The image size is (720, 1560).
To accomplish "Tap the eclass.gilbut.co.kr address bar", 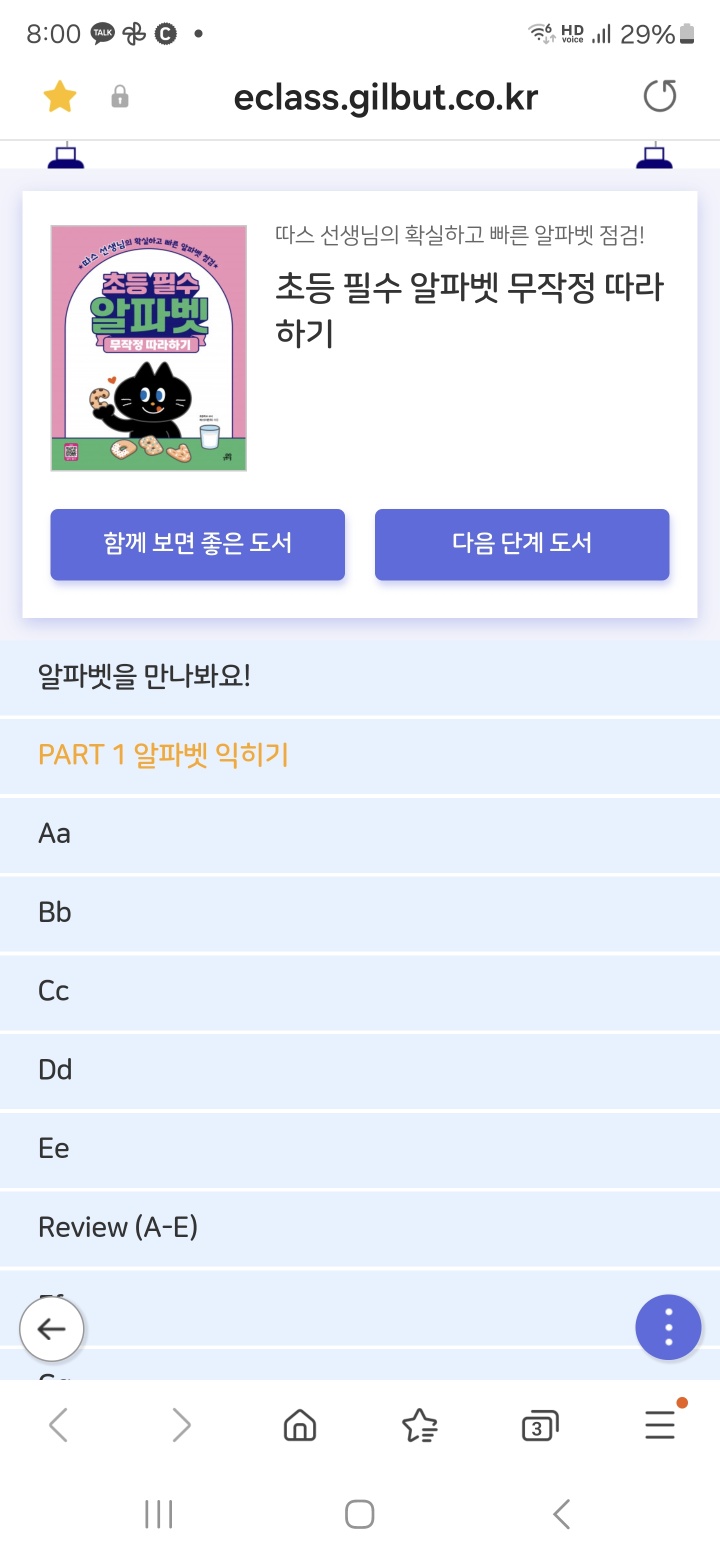I will pos(385,97).
